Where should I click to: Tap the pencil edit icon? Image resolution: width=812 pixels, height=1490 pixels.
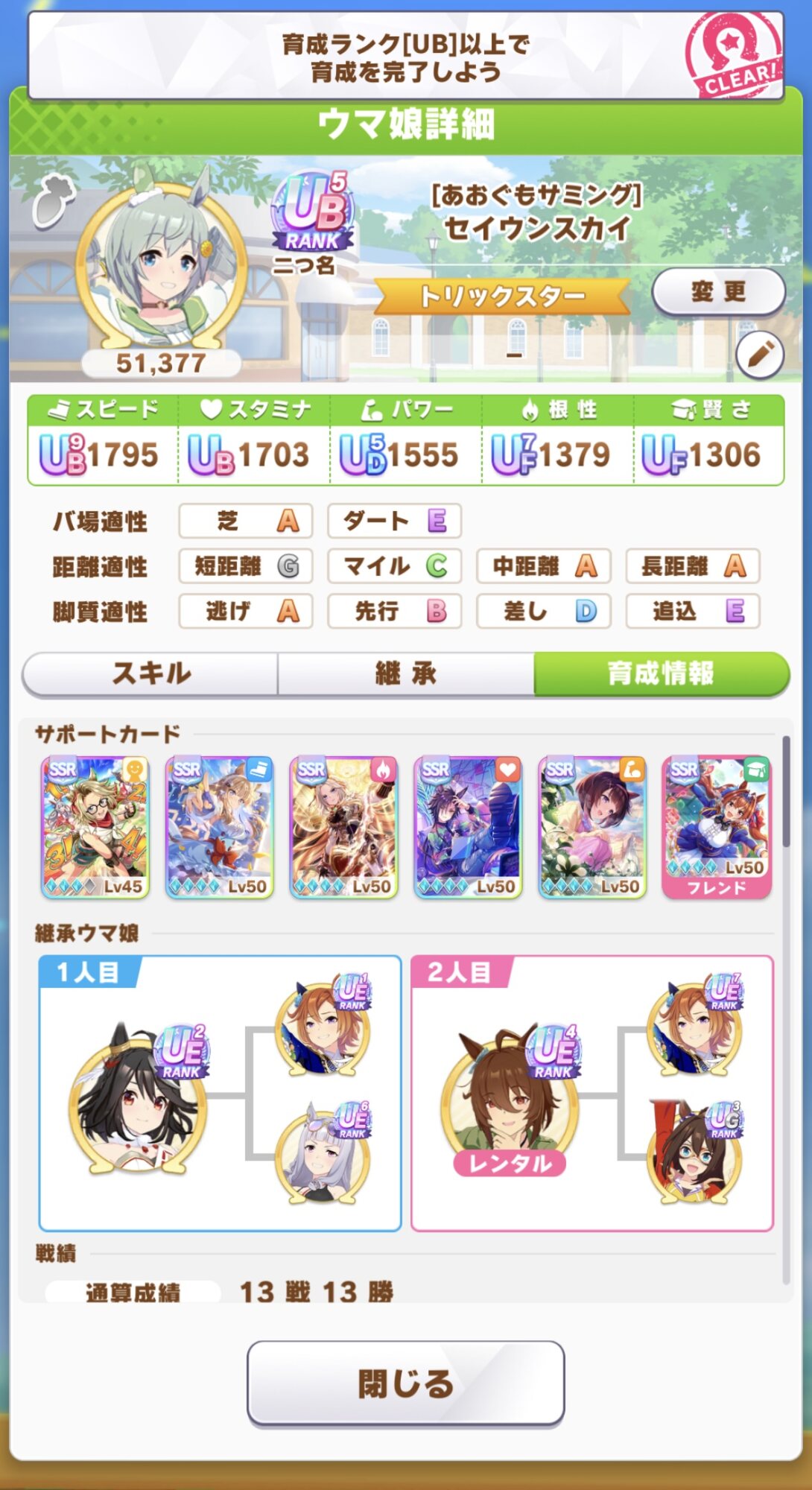[x=759, y=355]
